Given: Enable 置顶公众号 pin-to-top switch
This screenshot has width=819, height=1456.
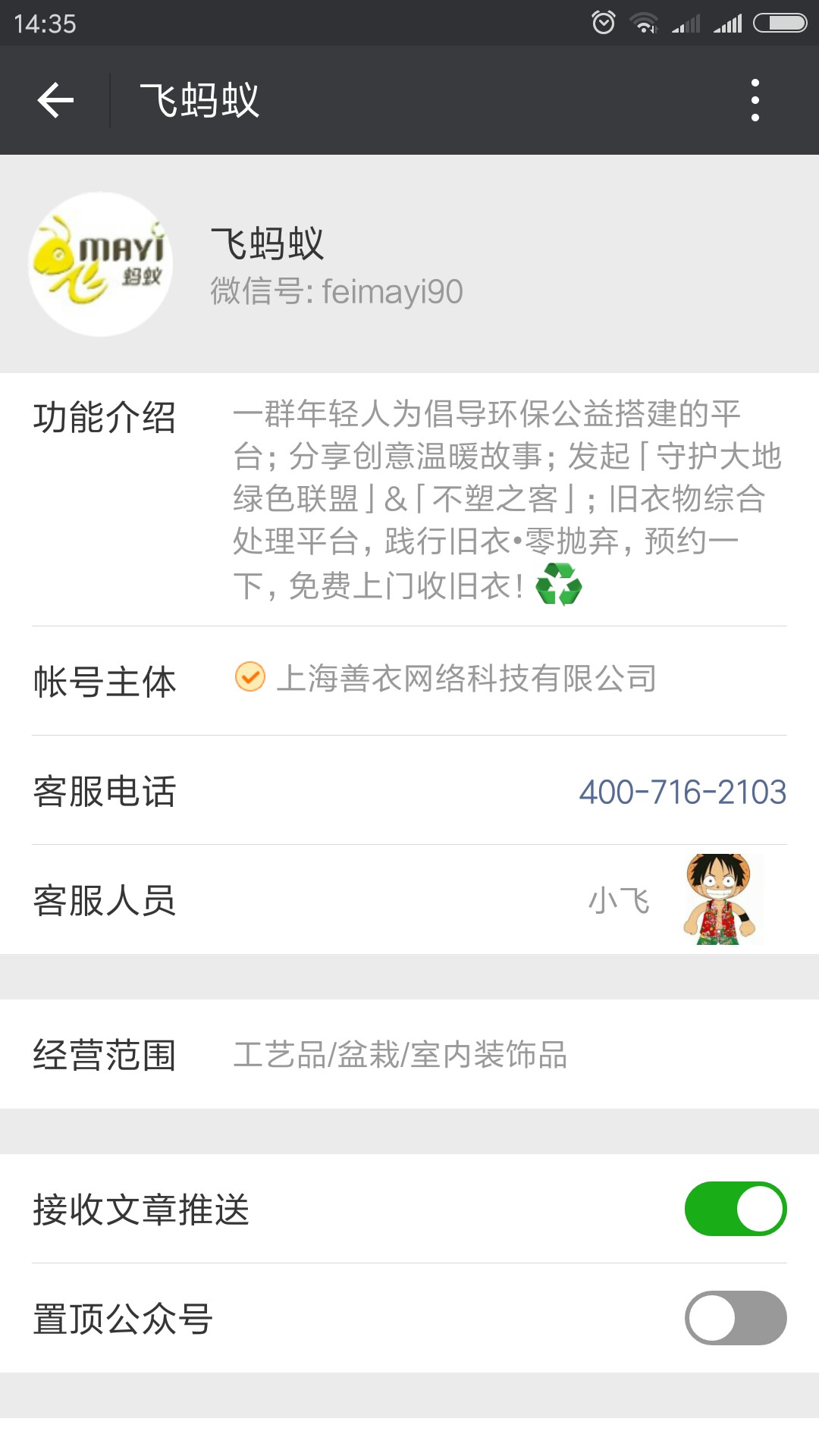Looking at the screenshot, I should tap(736, 1318).
